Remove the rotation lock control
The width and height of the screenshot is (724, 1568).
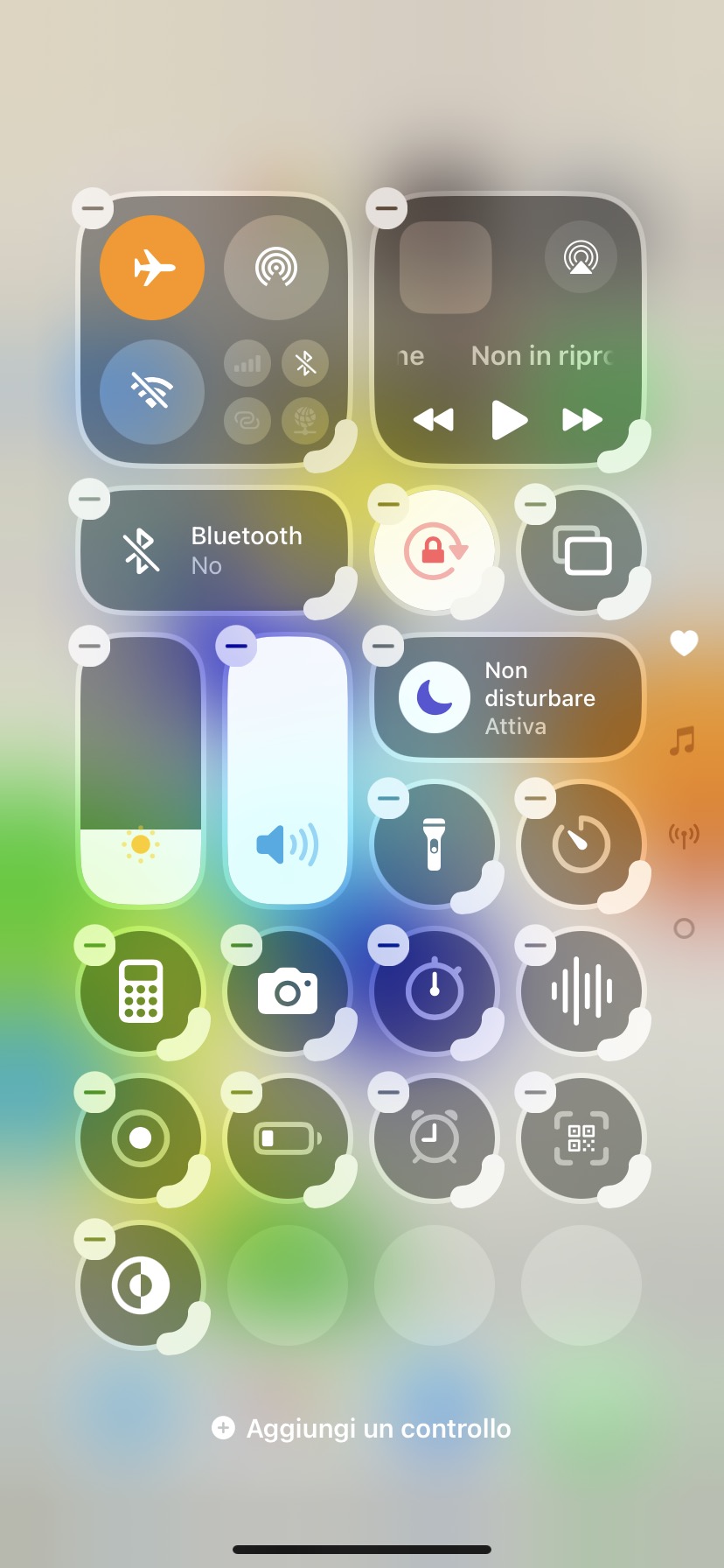click(388, 503)
